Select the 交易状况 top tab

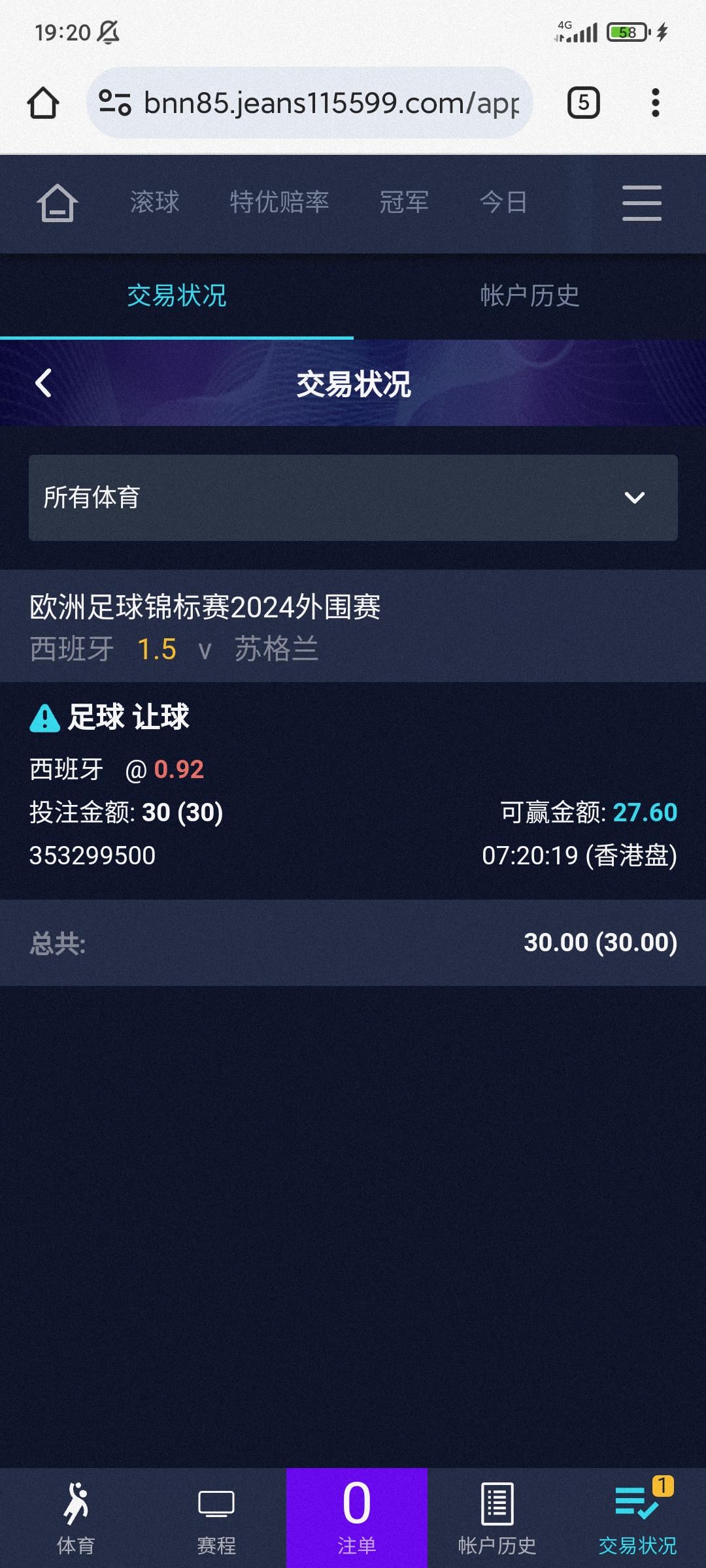(176, 296)
